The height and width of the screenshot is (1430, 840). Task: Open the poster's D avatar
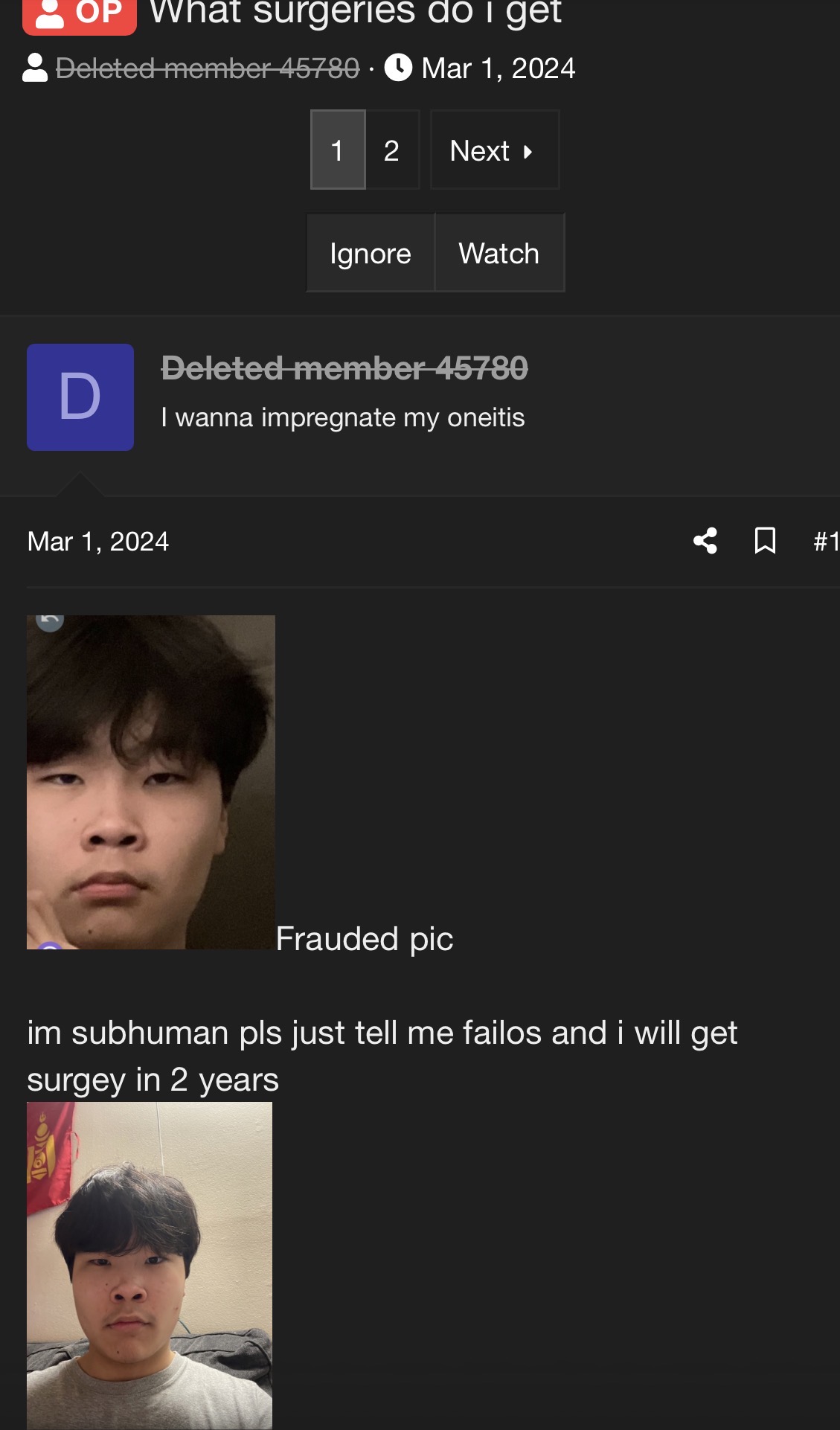(x=80, y=397)
